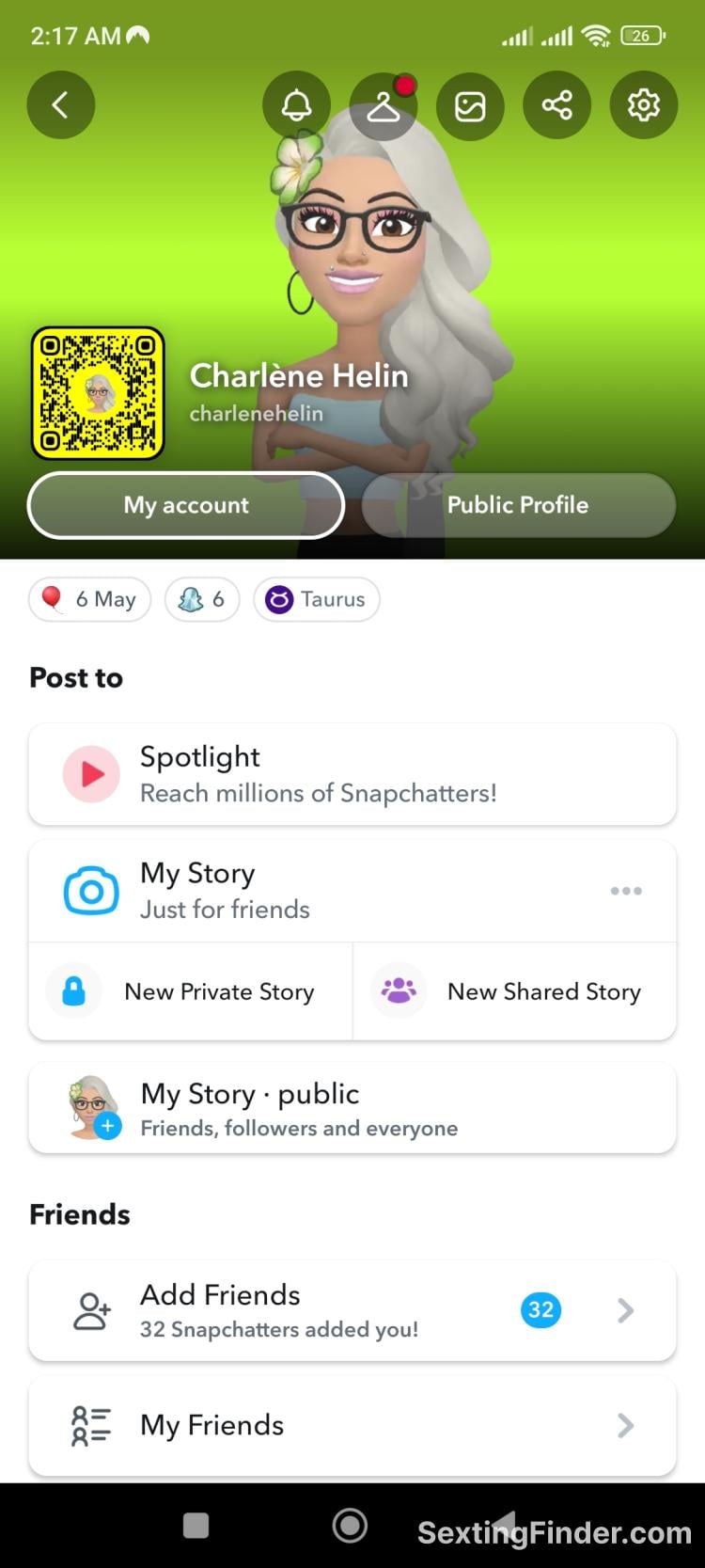
Task: Open Add Friends with 32 requests
Action: pos(352,1310)
